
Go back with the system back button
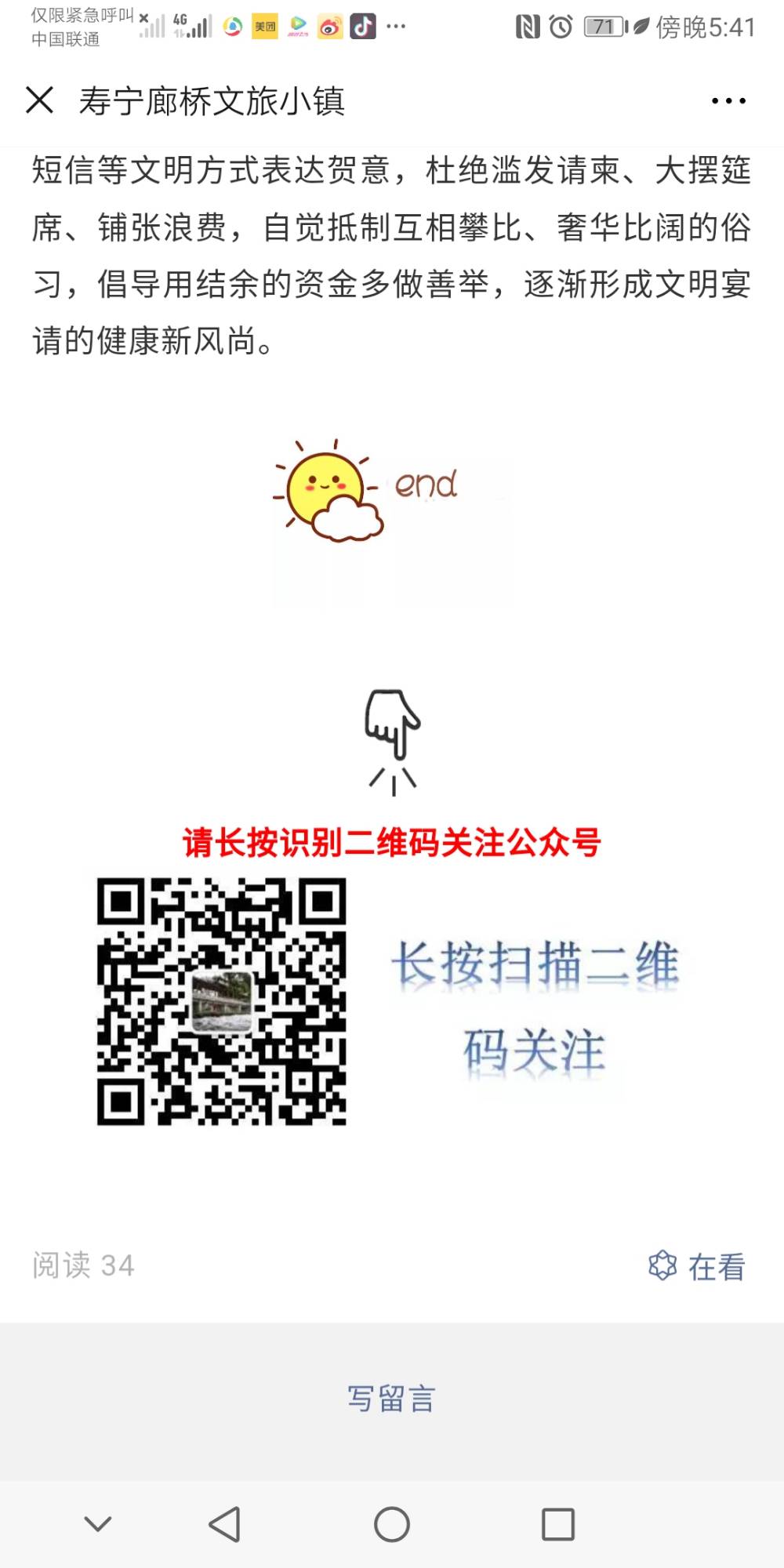pyautogui.click(x=225, y=1525)
